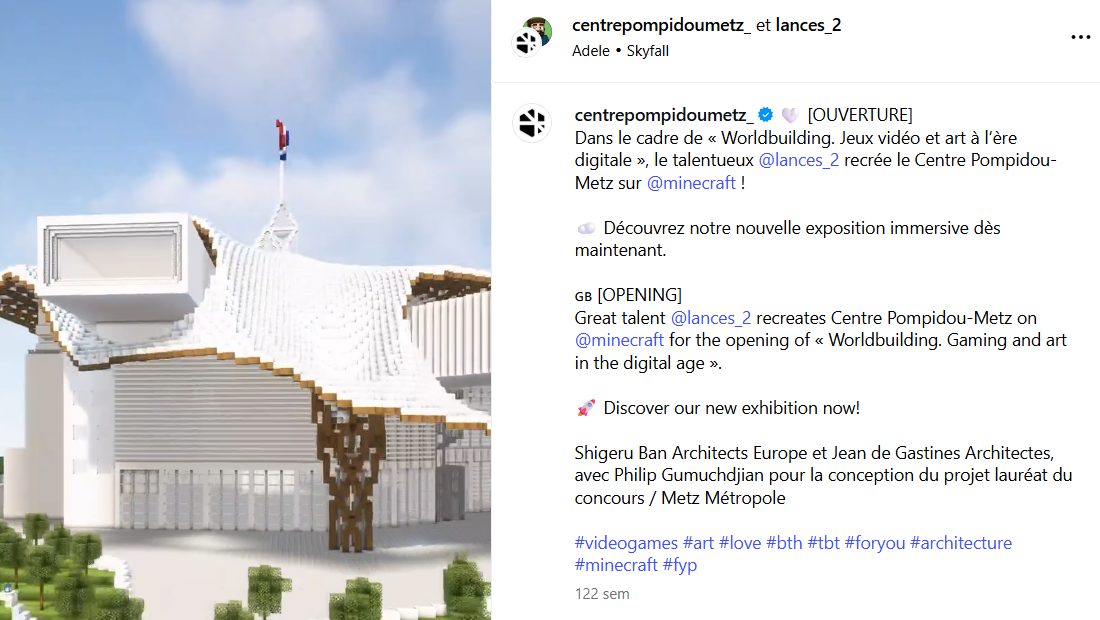This screenshot has height=620, width=1100.
Task: Open the @lances_2 mention after "le talentueux"
Action: pos(798,161)
